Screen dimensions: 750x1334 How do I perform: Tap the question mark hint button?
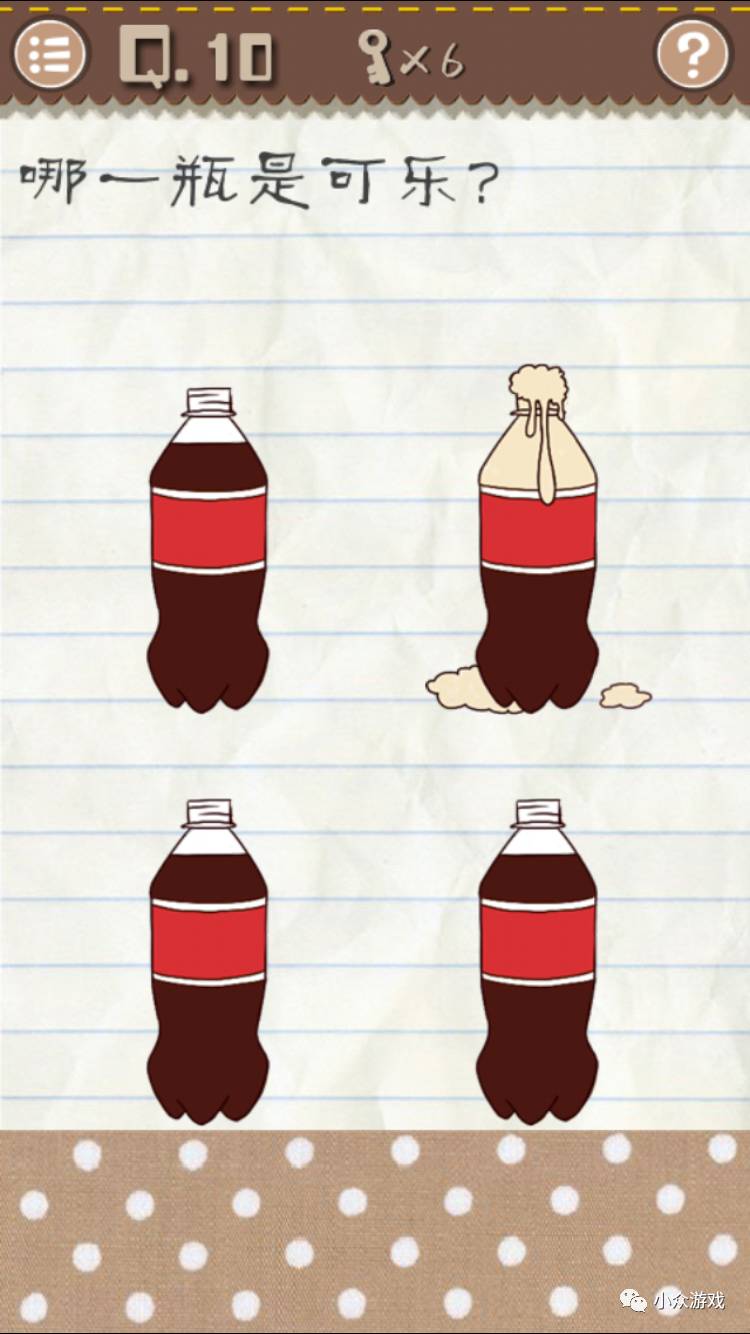tap(696, 53)
